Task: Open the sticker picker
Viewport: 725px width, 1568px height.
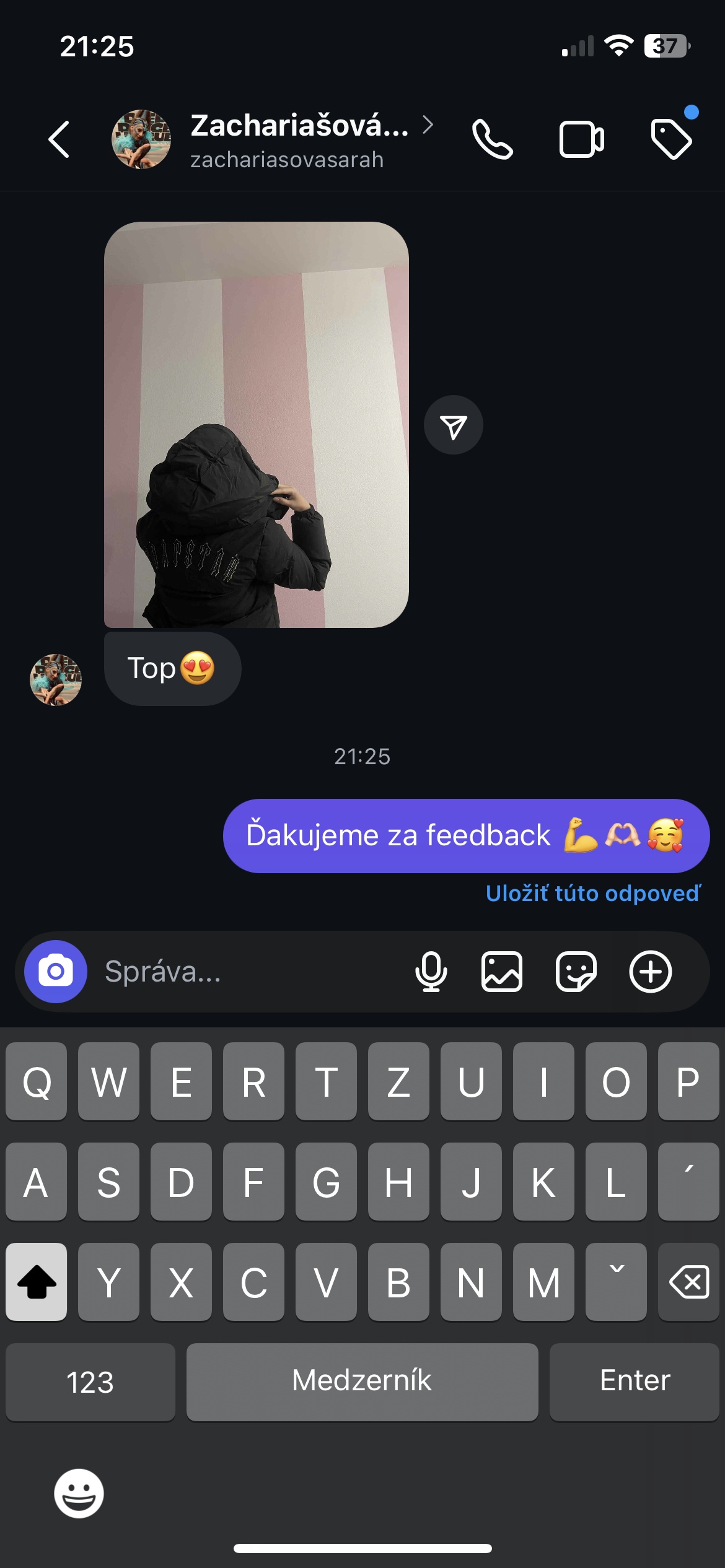Action: point(576,972)
